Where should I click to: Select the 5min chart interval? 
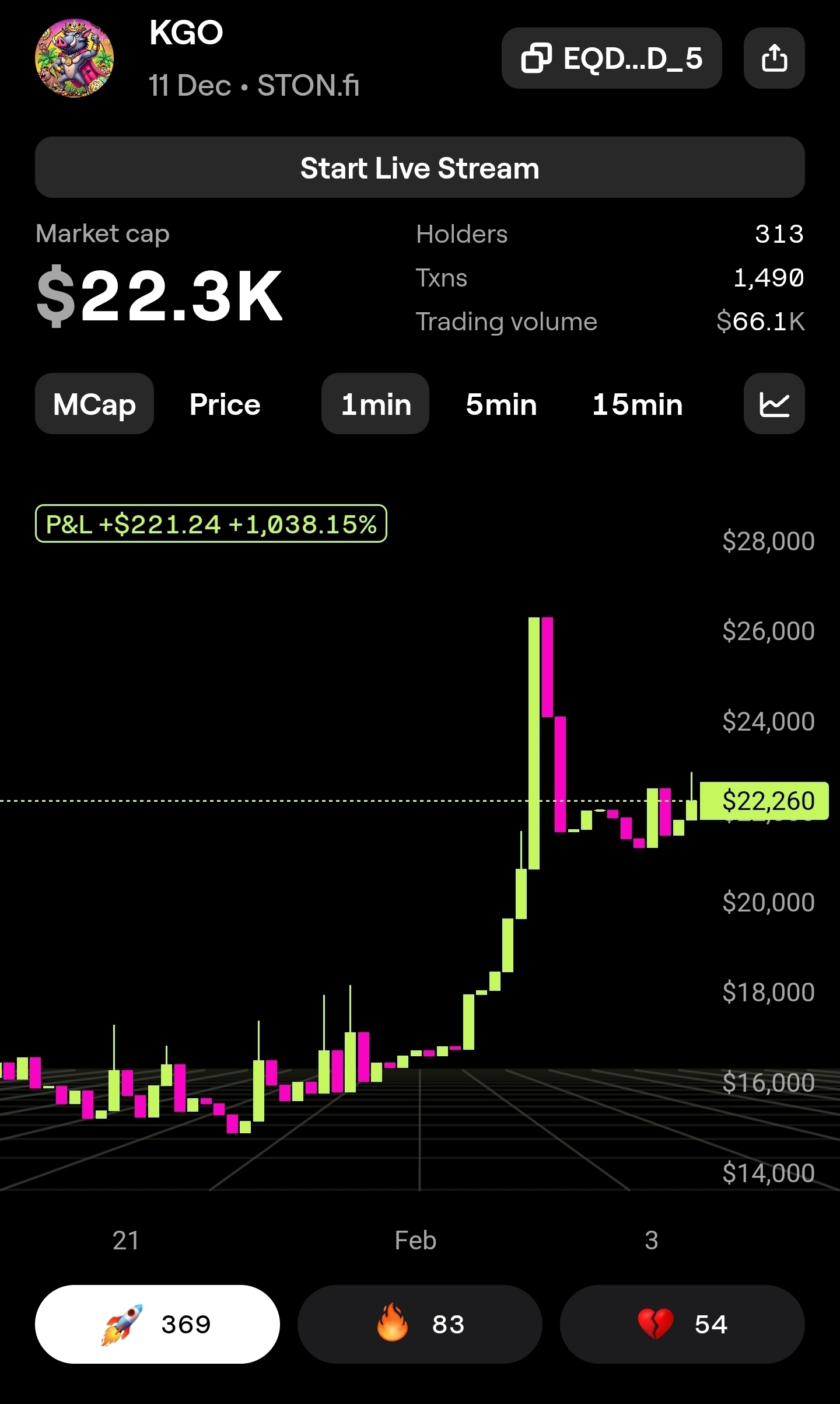[501, 404]
